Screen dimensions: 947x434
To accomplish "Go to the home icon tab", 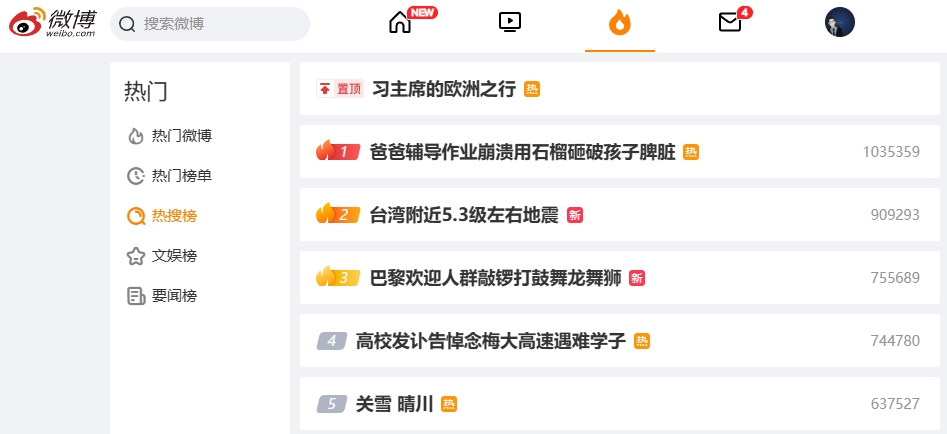I will [x=400, y=22].
